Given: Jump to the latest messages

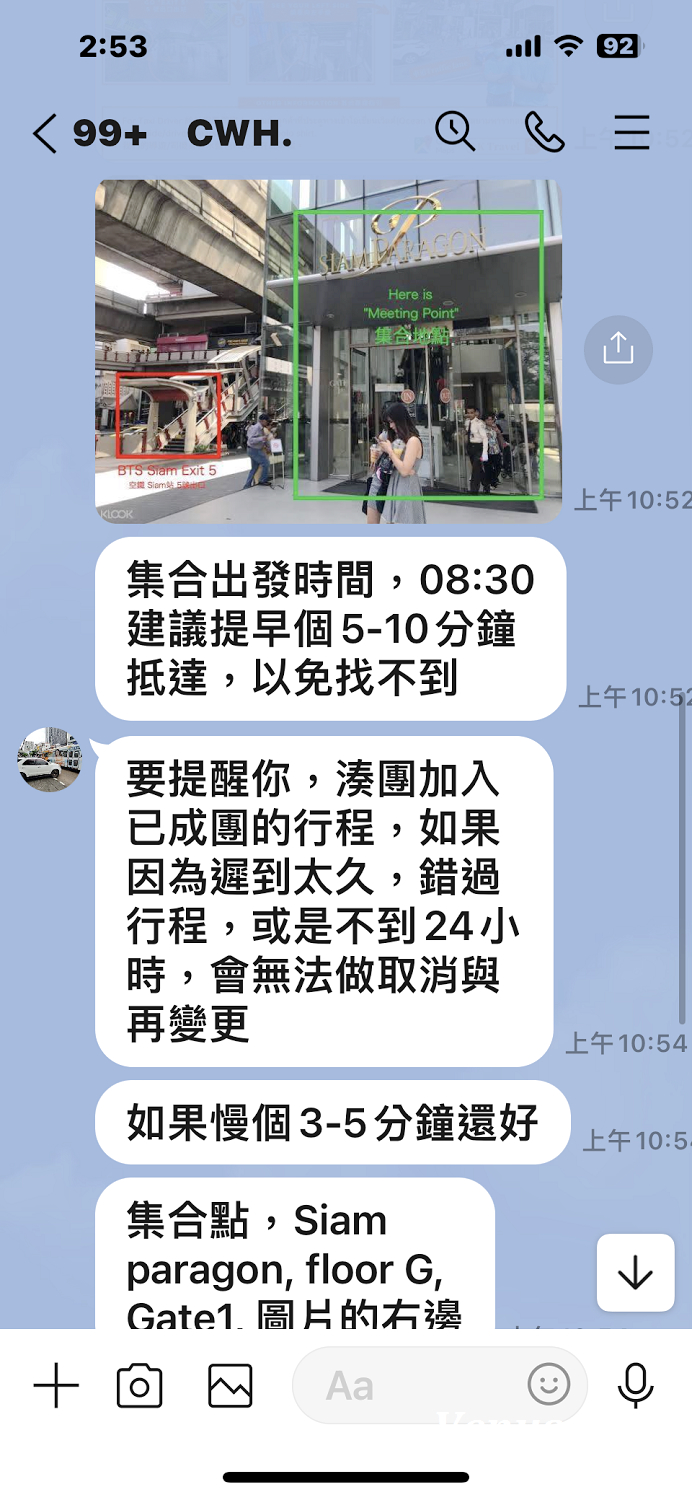Looking at the screenshot, I should [x=635, y=1273].
